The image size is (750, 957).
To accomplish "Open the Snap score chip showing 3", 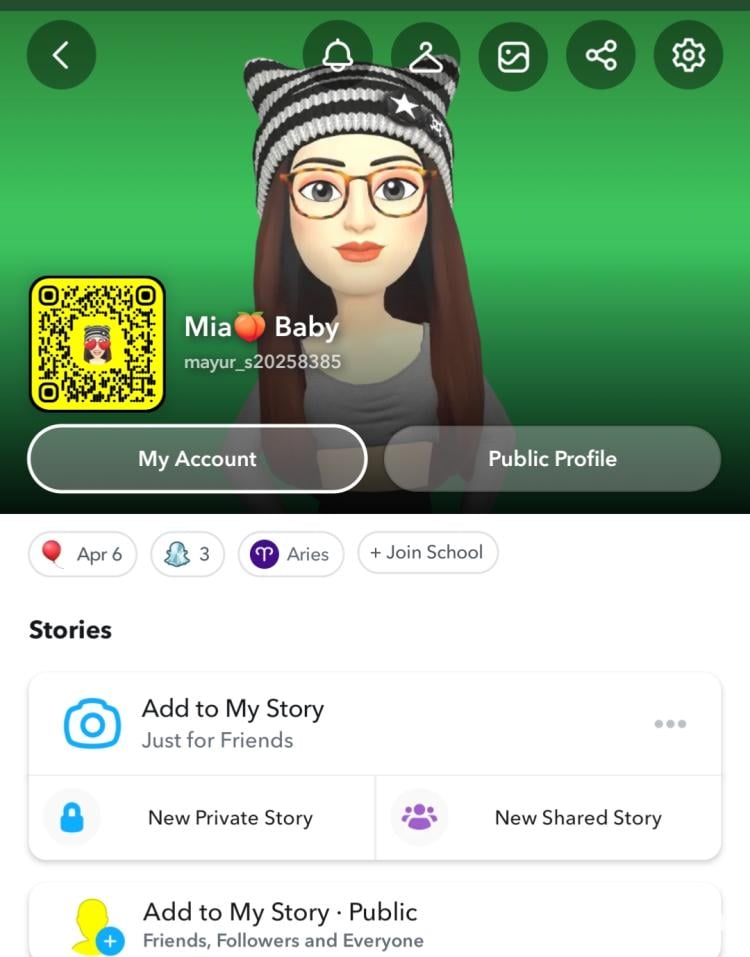I will [x=187, y=554].
